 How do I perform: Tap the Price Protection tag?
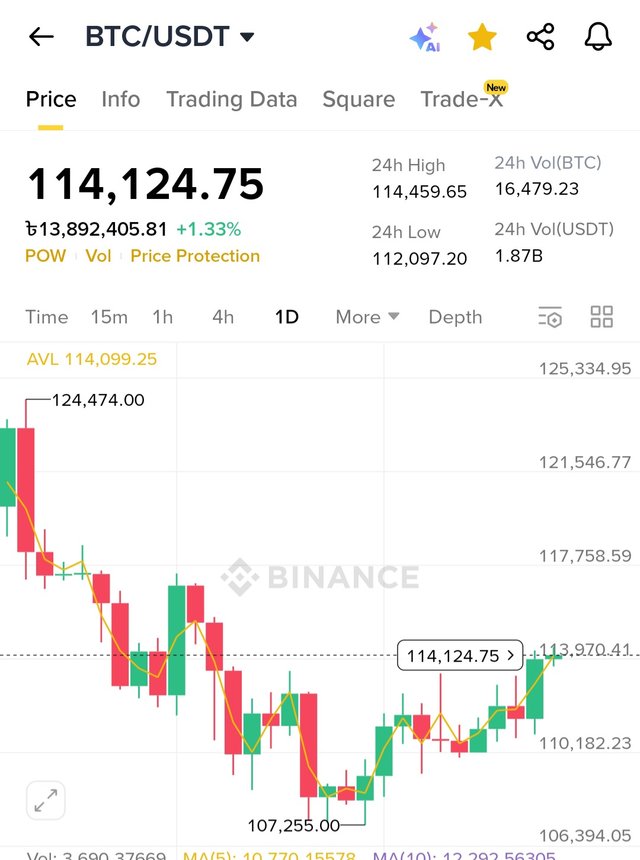tap(195, 256)
